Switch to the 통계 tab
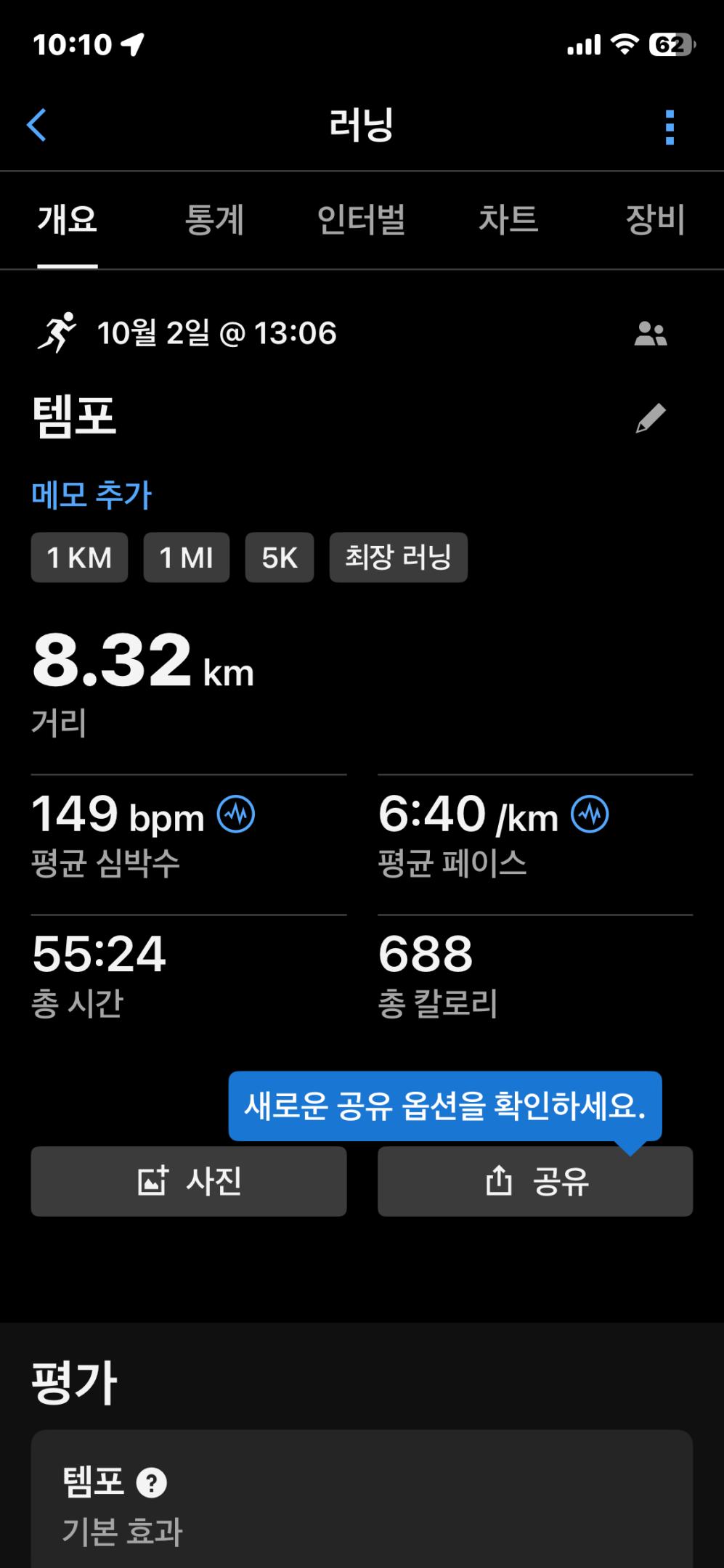 click(214, 219)
